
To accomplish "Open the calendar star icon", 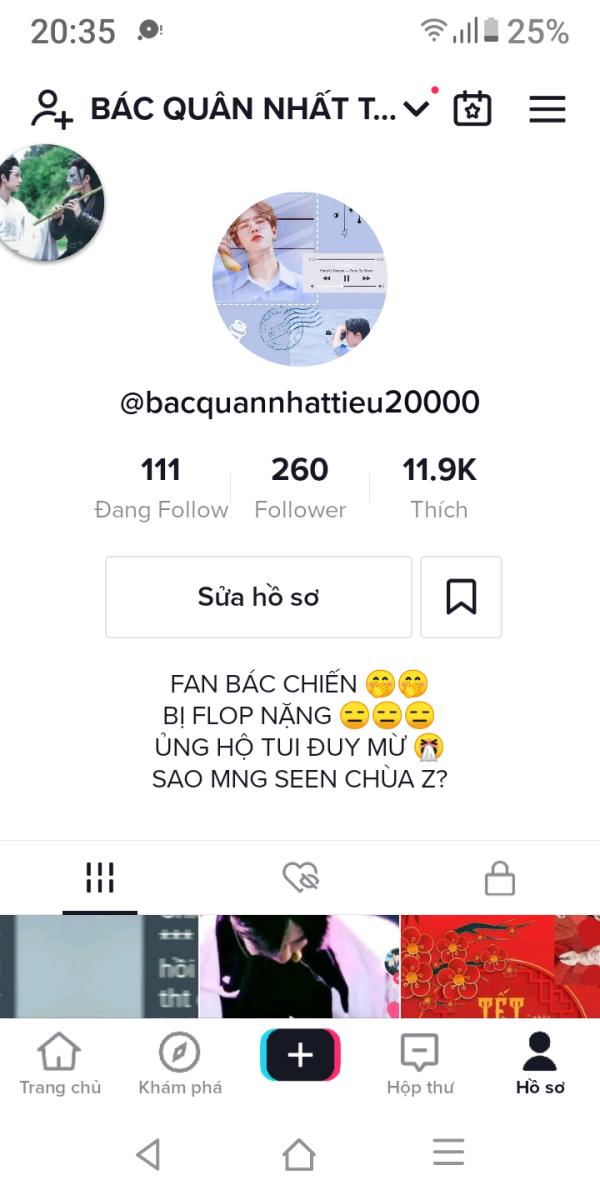I will (472, 108).
